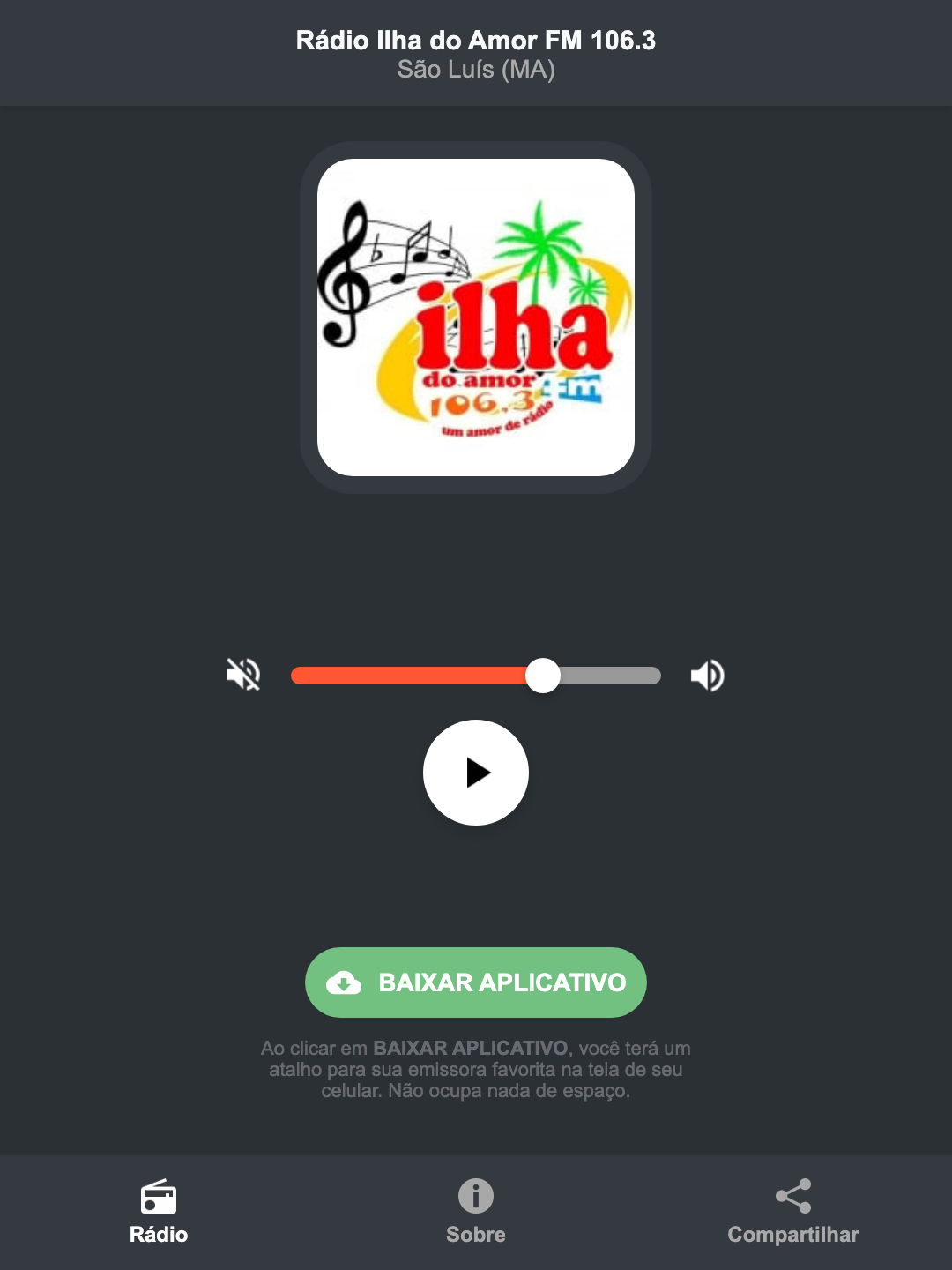Click the Ilha do Amor station logo

coord(475,313)
